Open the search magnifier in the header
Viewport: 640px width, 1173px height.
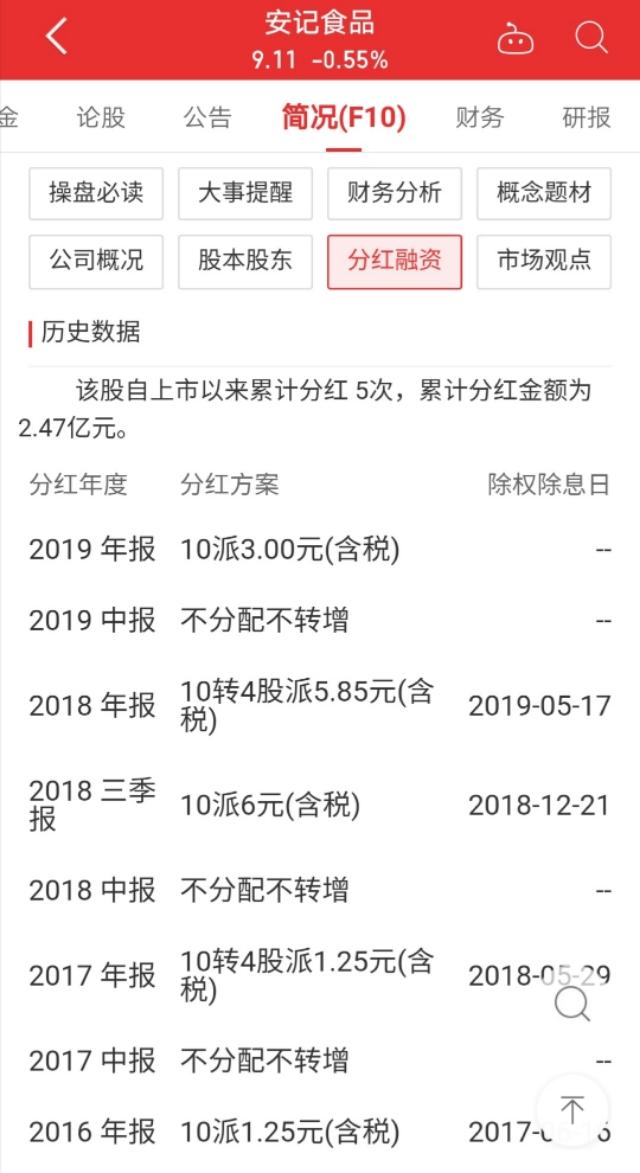[x=591, y=37]
